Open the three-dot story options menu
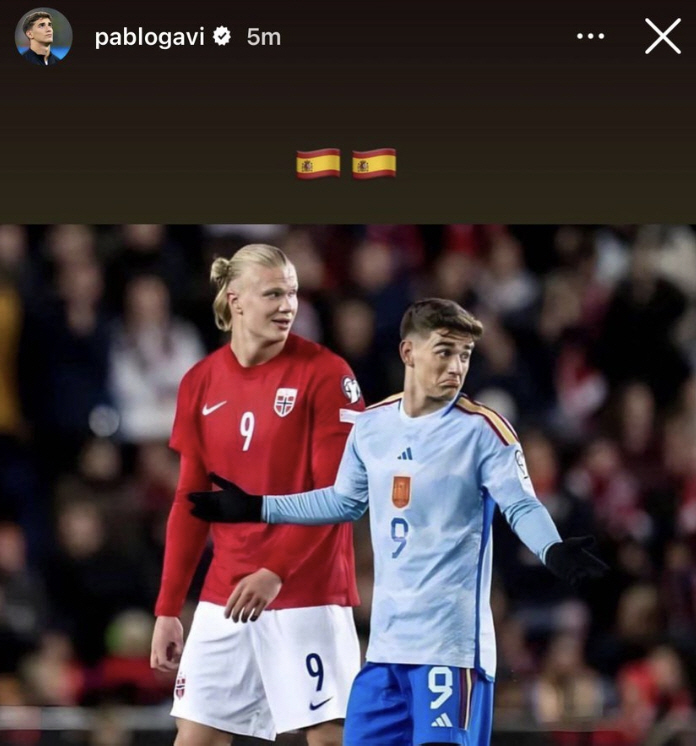This screenshot has width=696, height=746. pos(590,37)
